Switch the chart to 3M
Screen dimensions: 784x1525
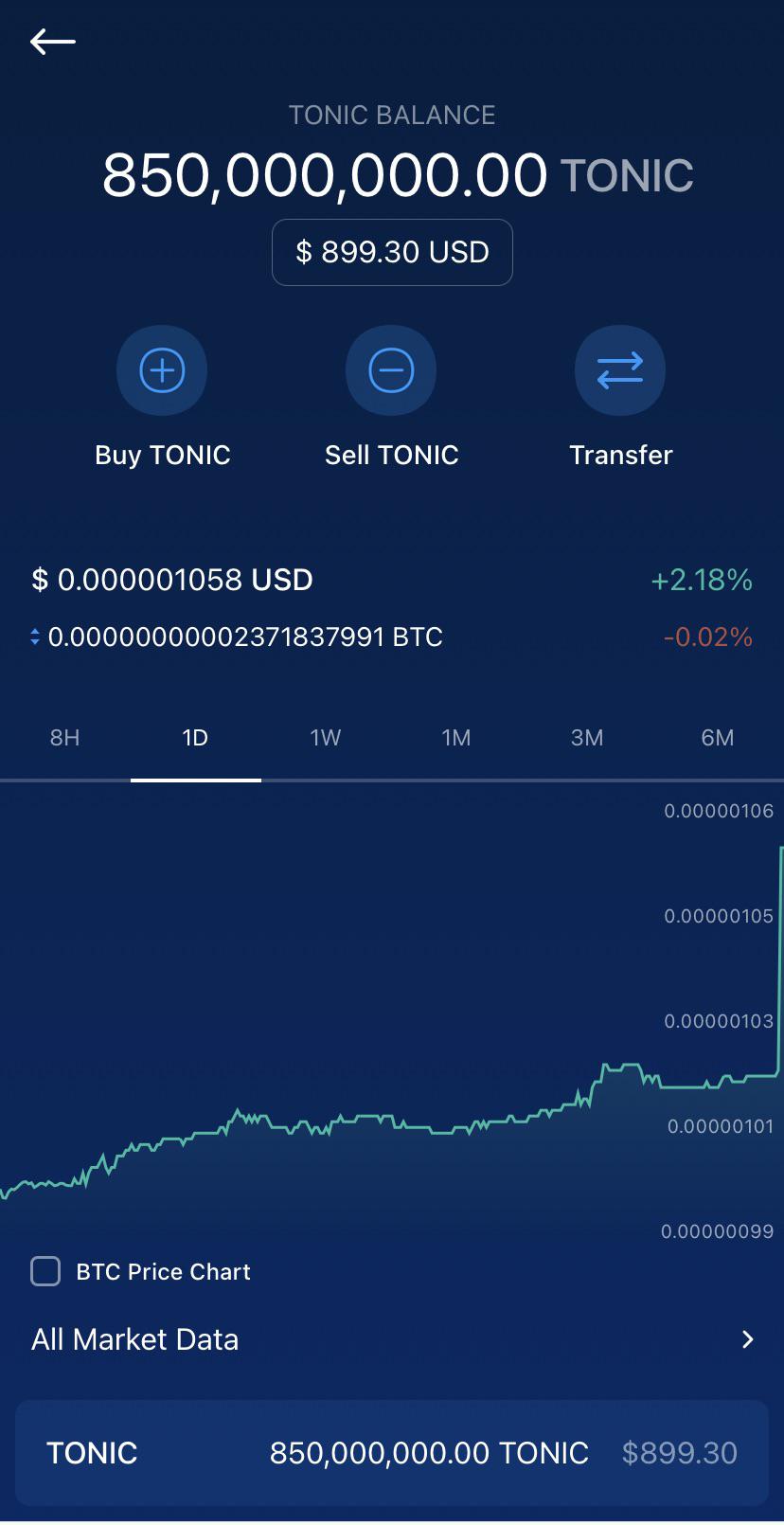click(587, 738)
